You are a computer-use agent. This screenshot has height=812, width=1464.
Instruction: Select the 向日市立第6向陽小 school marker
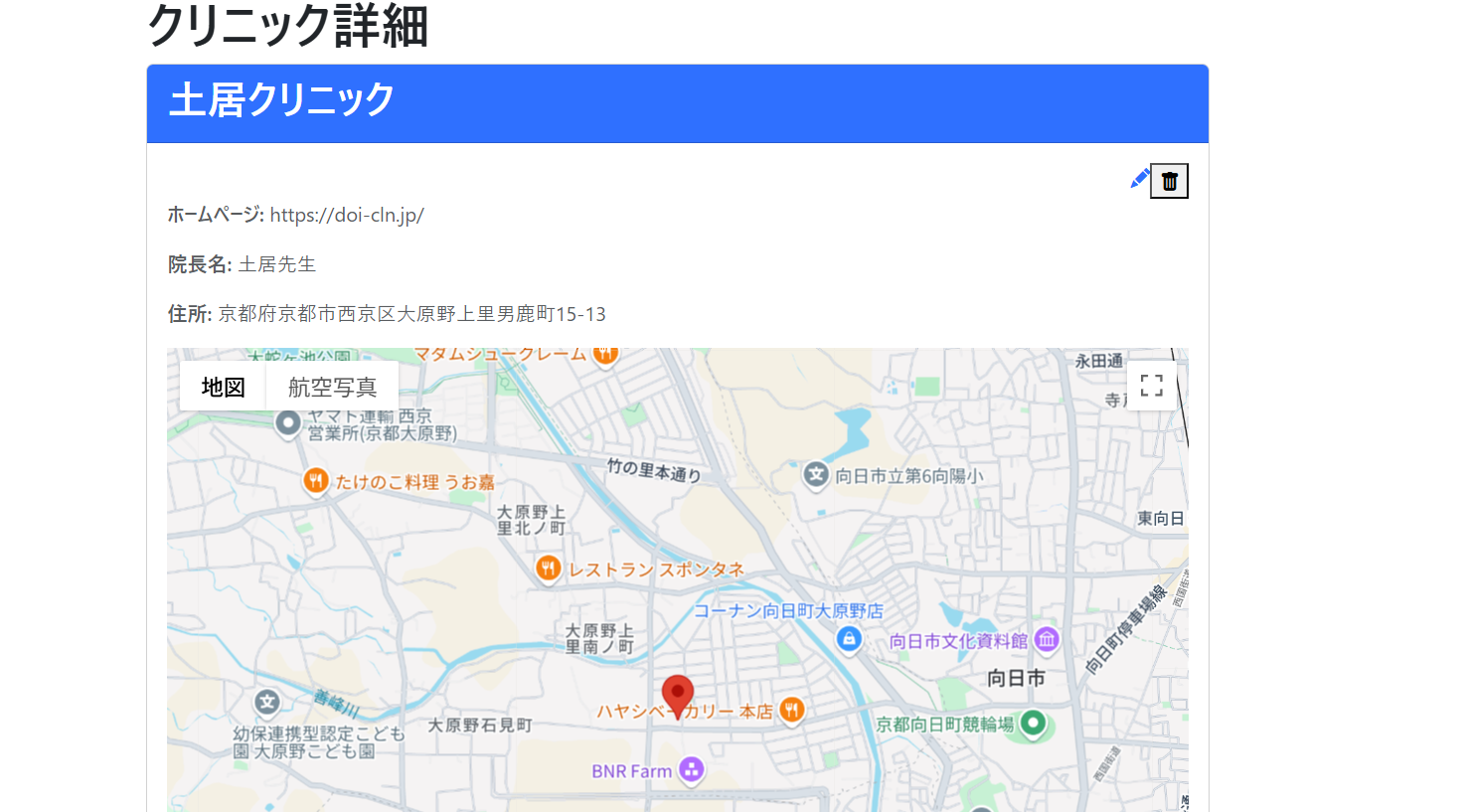816,475
